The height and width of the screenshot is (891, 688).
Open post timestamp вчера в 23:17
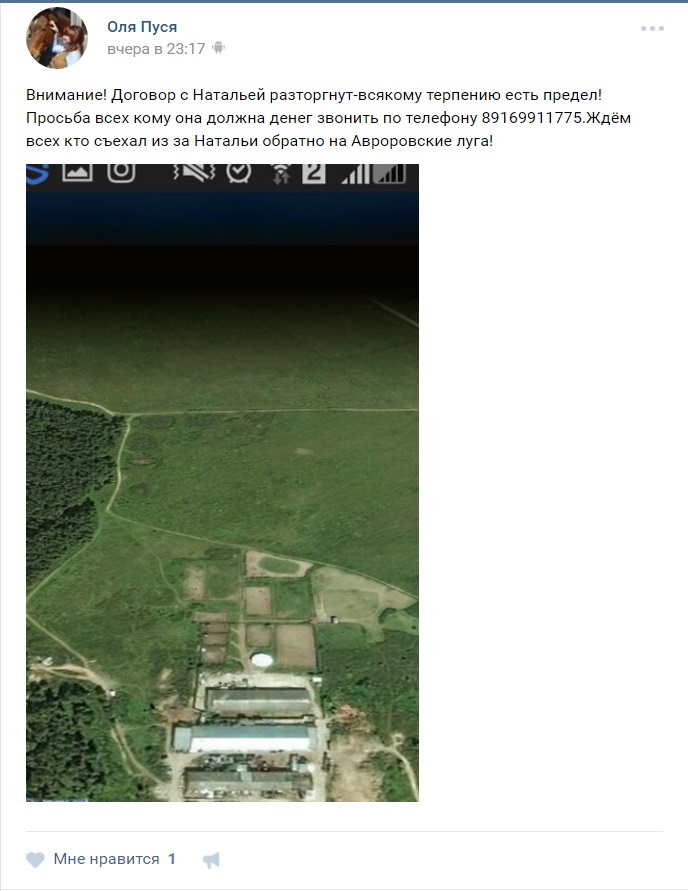(156, 48)
